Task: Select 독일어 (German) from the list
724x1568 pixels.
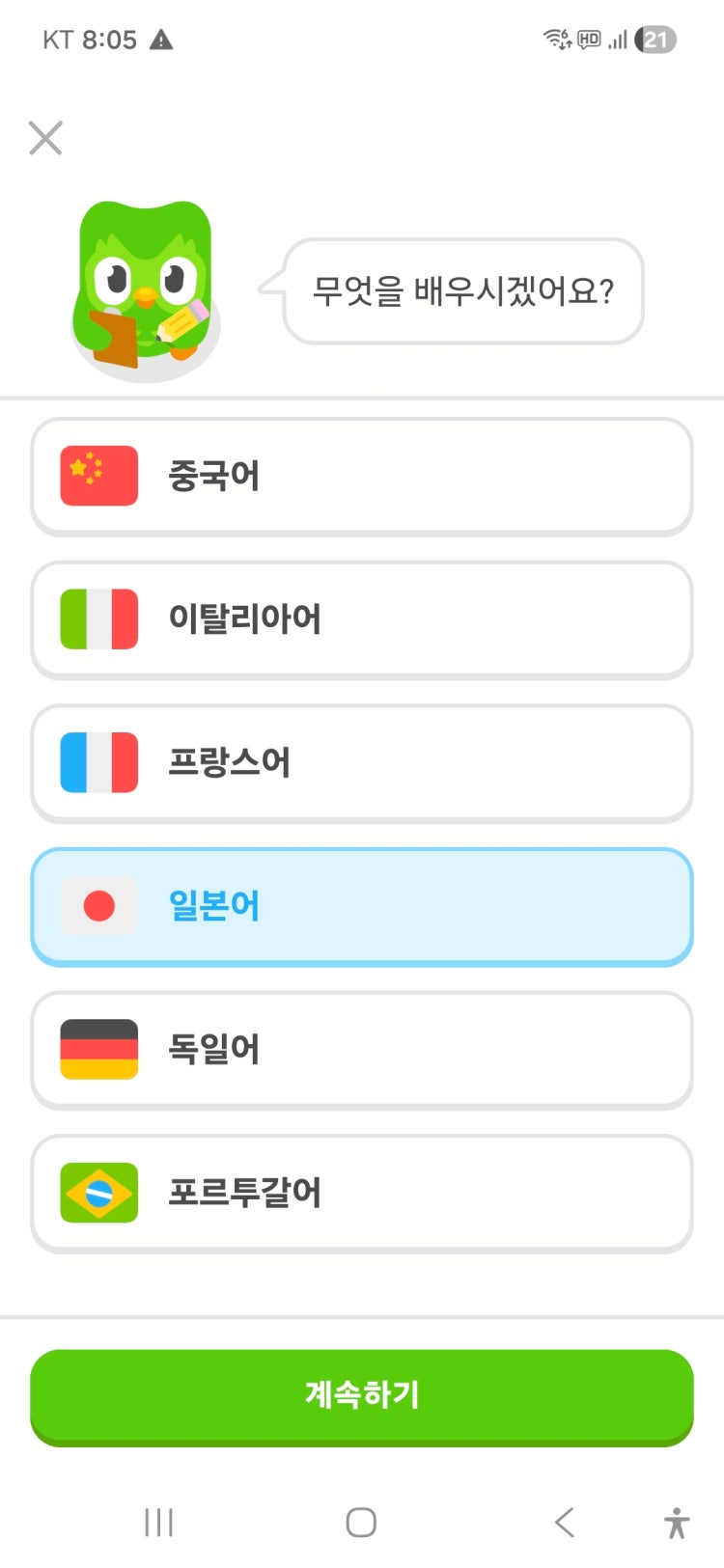Action: pos(362,1049)
